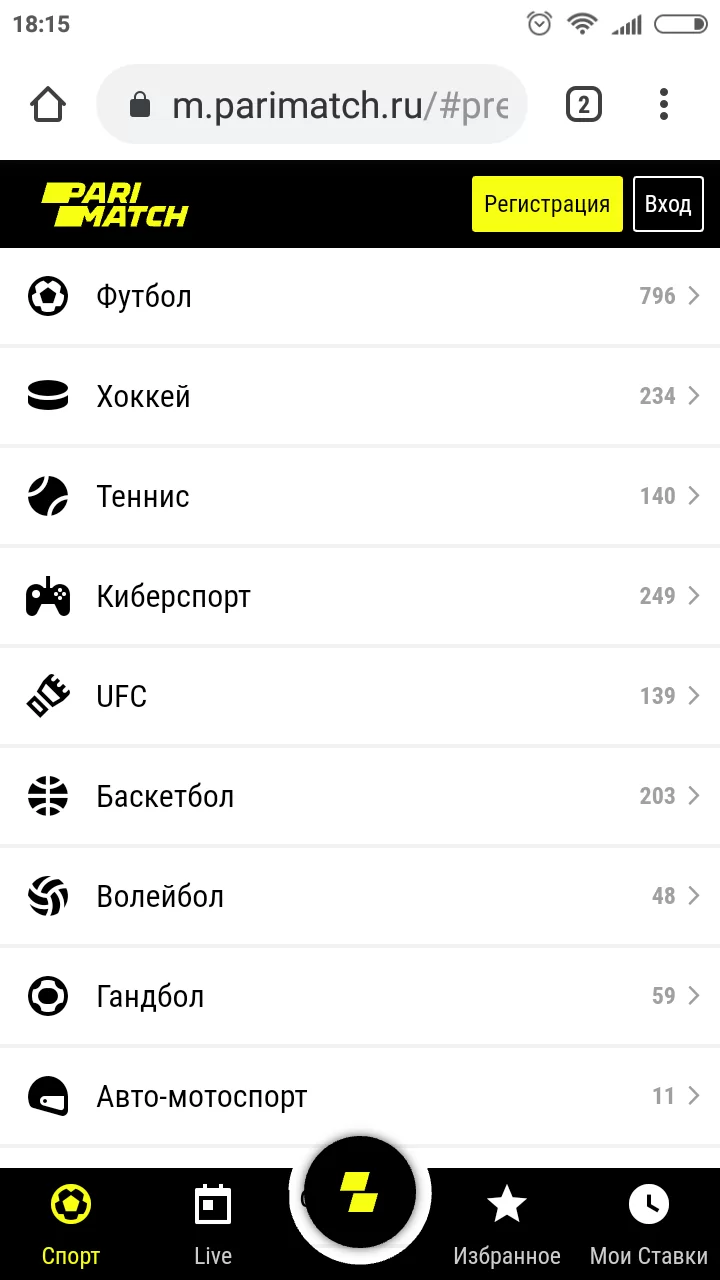Screen dimensions: 720x1280
Task: Tap the gamepad icon for Киберспорт
Action: pos(48,596)
